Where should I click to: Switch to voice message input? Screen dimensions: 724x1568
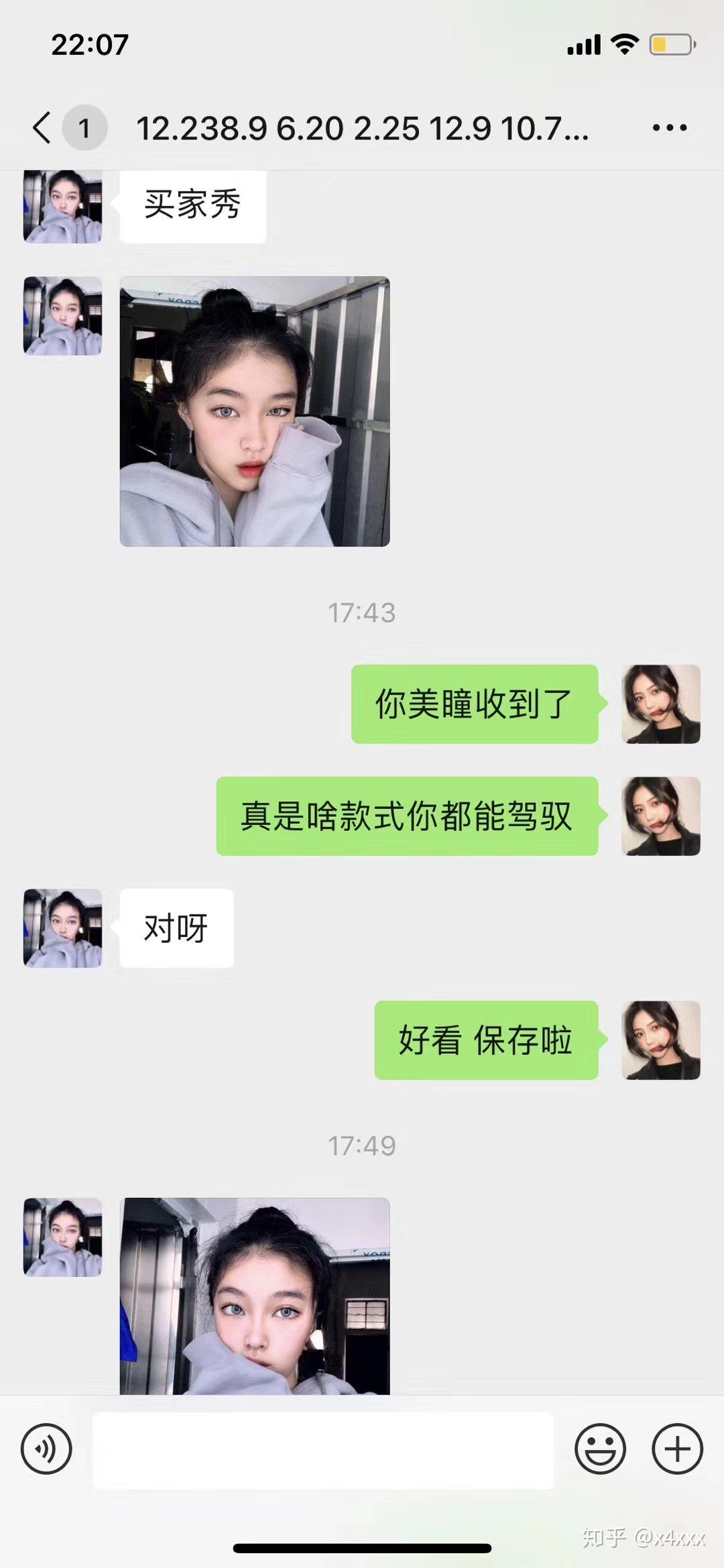(x=46, y=1449)
